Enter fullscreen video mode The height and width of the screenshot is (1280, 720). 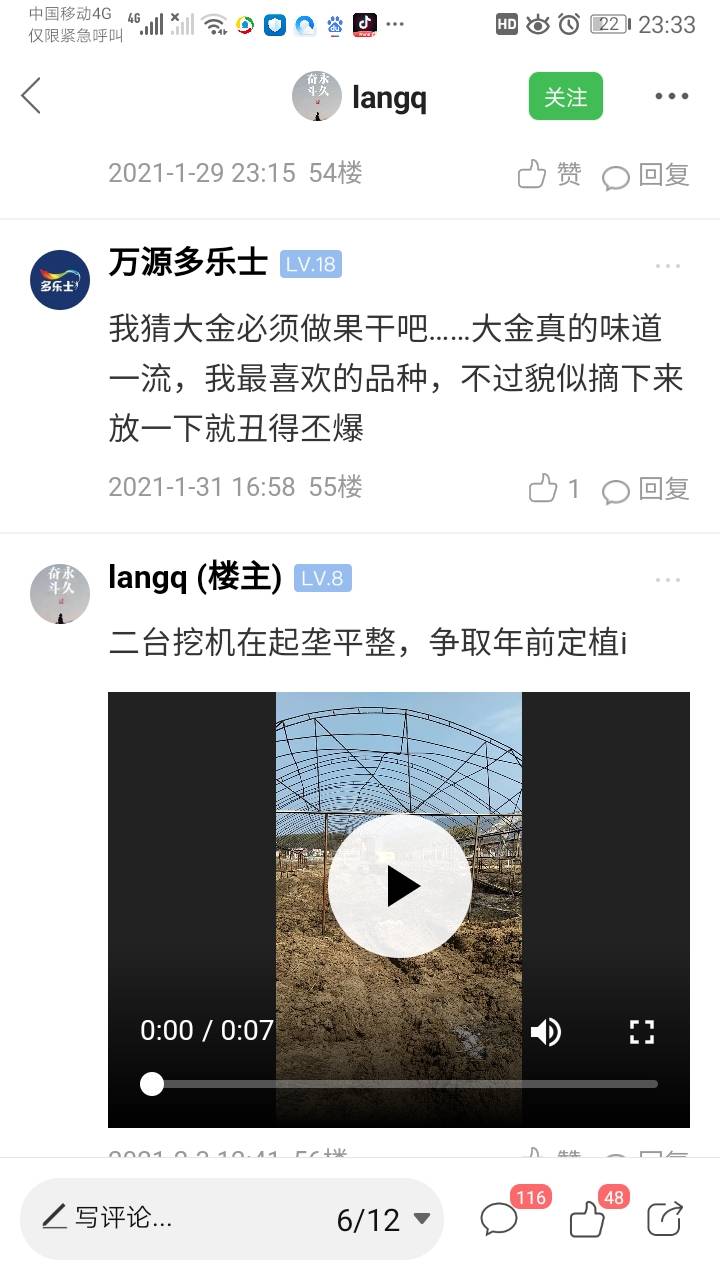coord(641,1031)
